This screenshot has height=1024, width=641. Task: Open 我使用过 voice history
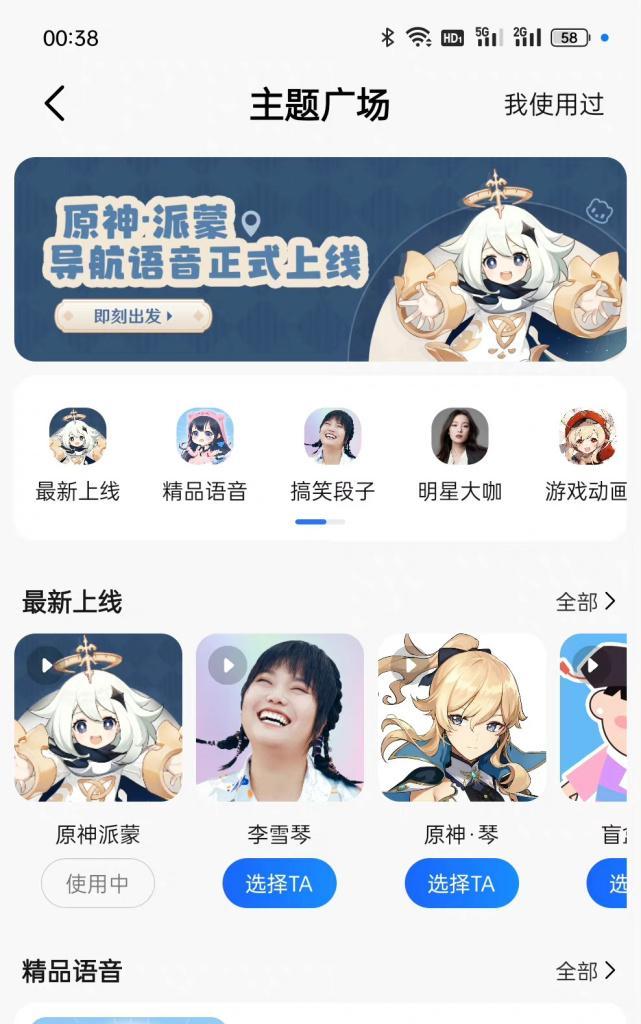(553, 104)
